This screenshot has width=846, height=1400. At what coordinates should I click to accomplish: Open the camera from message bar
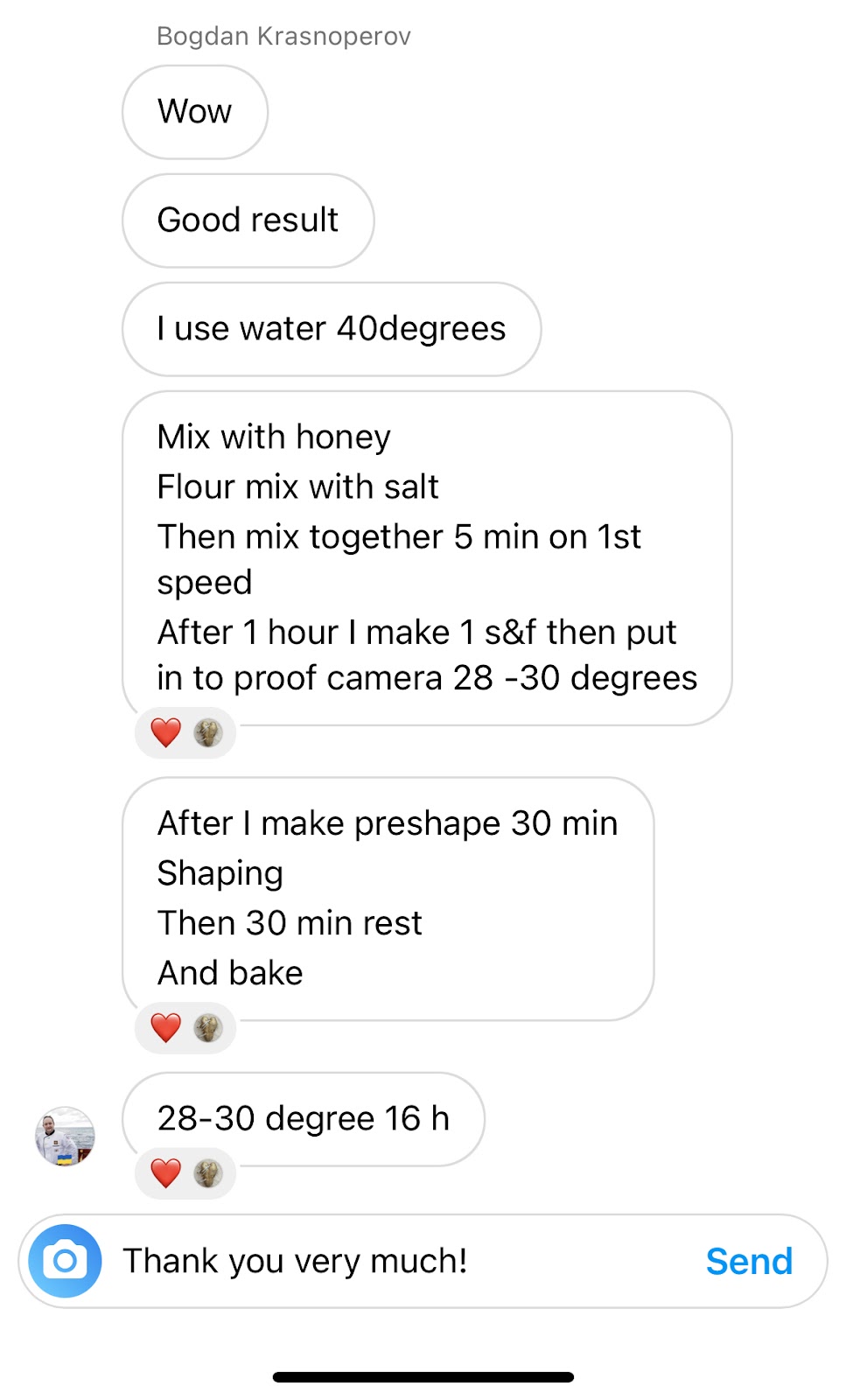click(66, 1261)
